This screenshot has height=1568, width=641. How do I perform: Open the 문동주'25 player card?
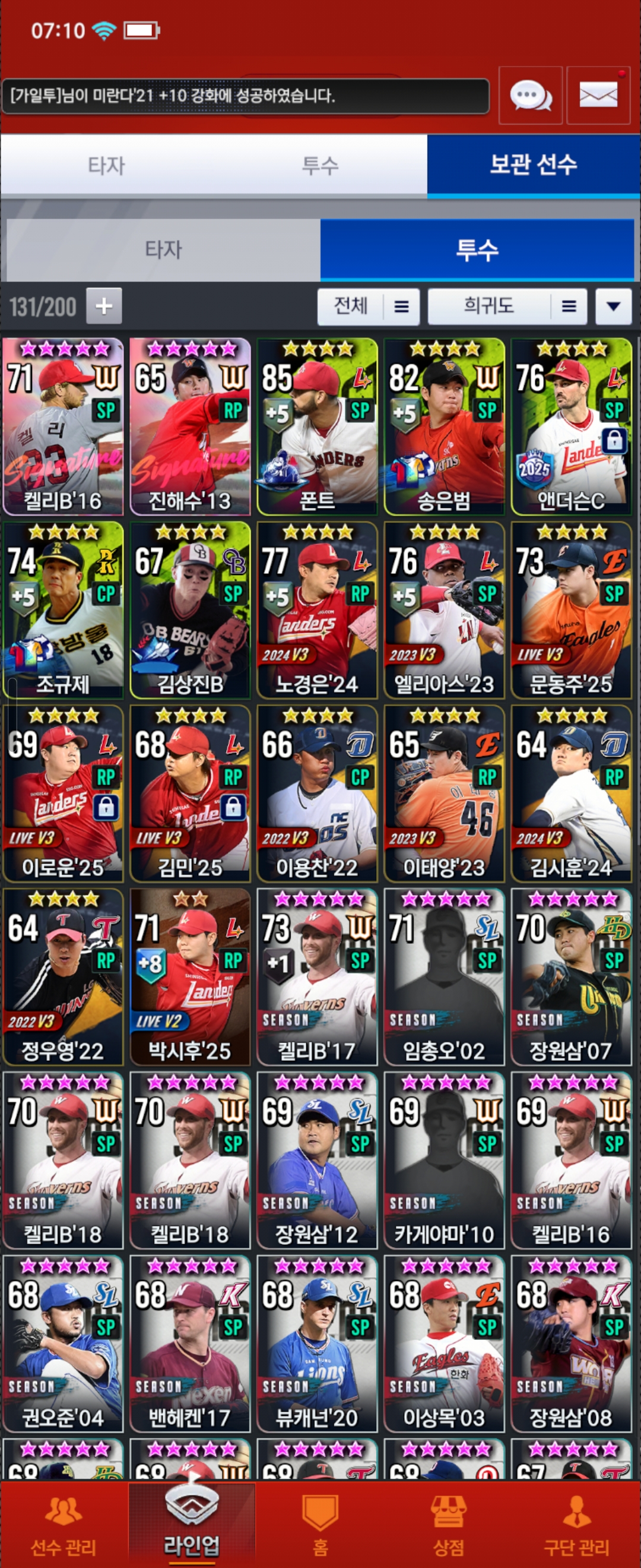[x=571, y=610]
